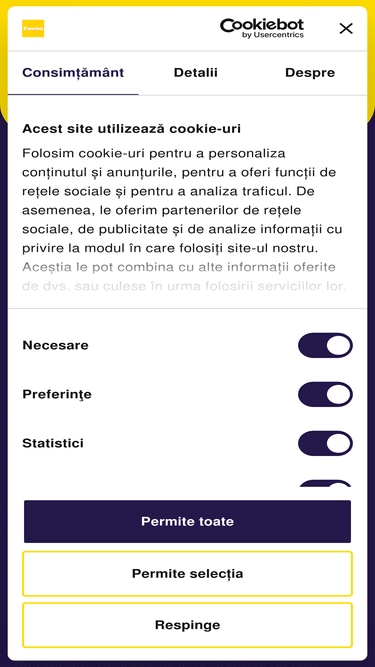375x667 pixels.
Task: Choose Permite selecția
Action: (188, 574)
